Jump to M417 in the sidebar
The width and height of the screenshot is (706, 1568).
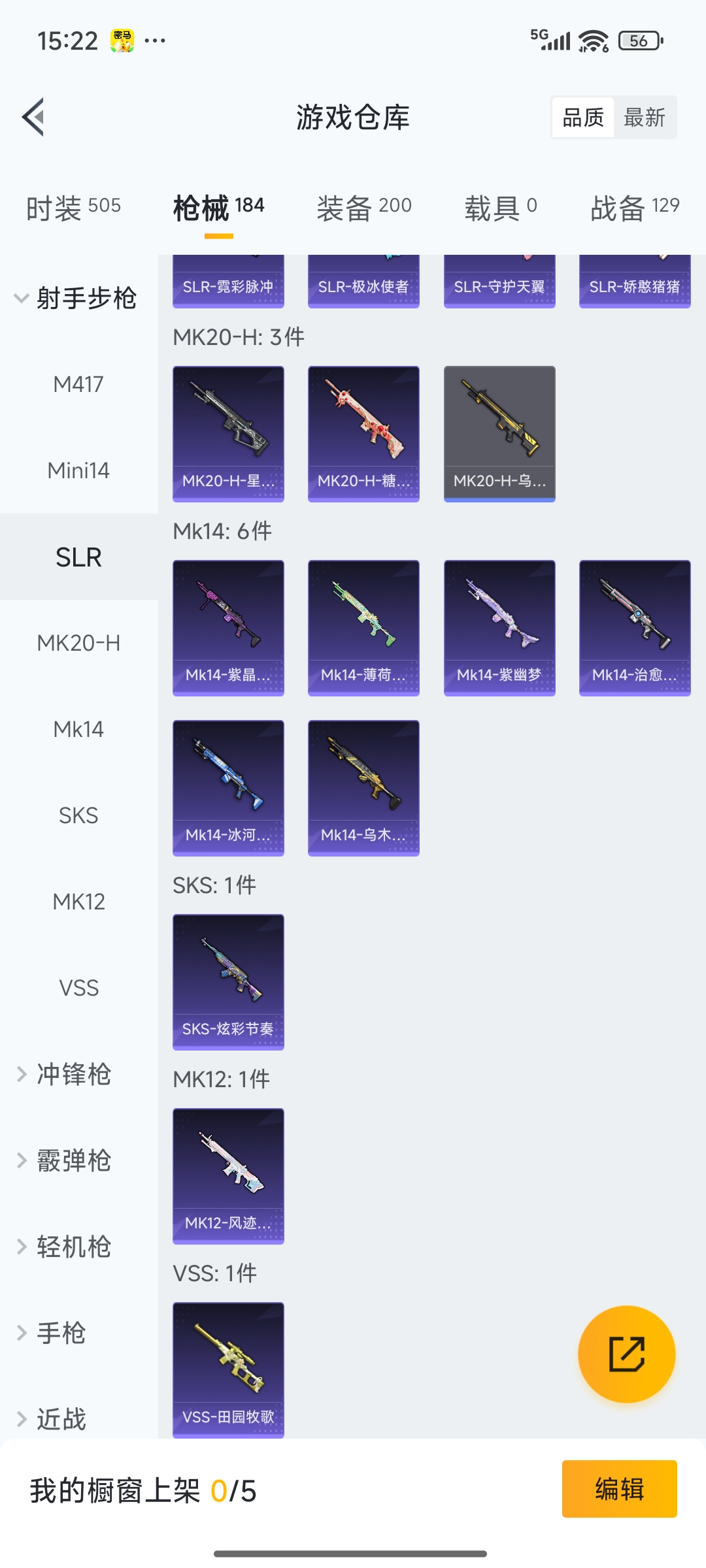[78, 384]
